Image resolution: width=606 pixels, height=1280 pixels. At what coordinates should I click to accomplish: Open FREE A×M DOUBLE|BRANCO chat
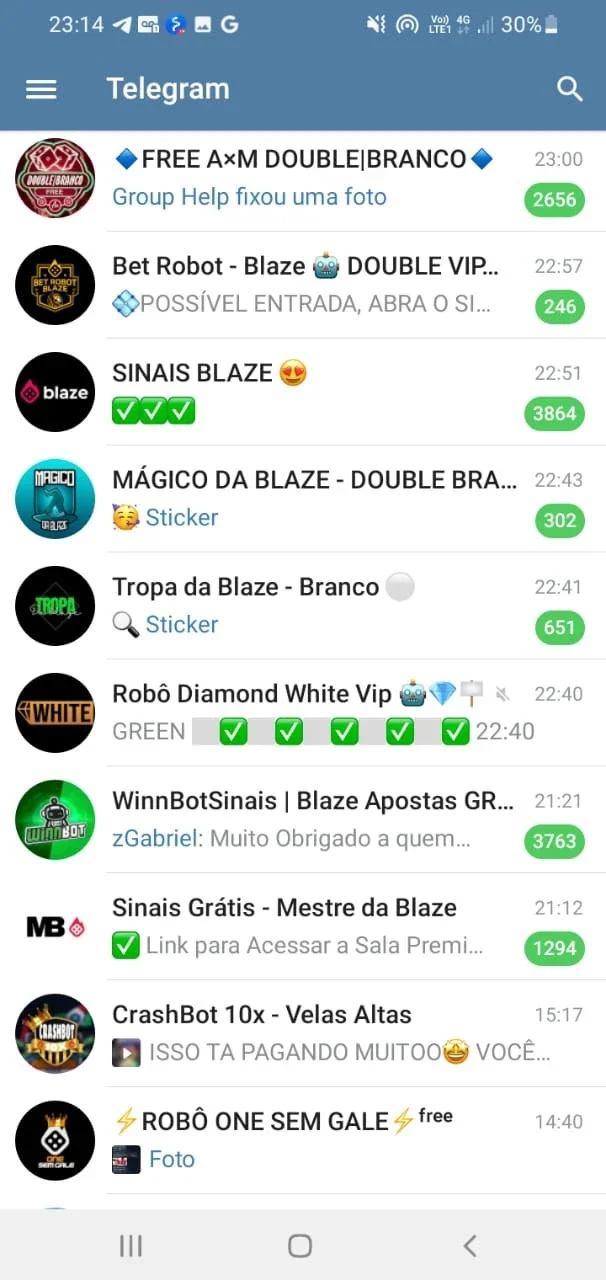click(303, 178)
